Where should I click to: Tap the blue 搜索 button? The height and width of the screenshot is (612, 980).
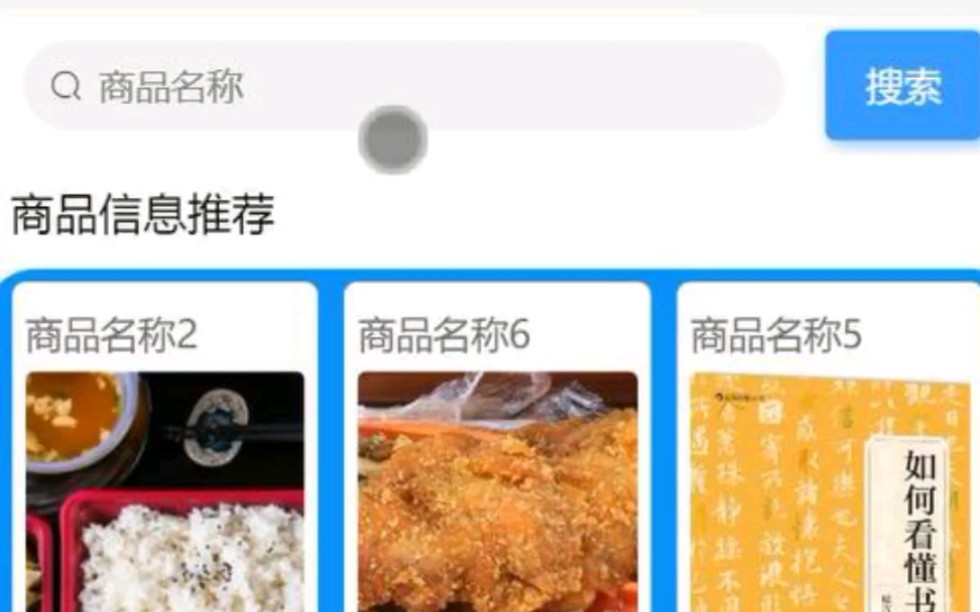pyautogui.click(x=902, y=87)
